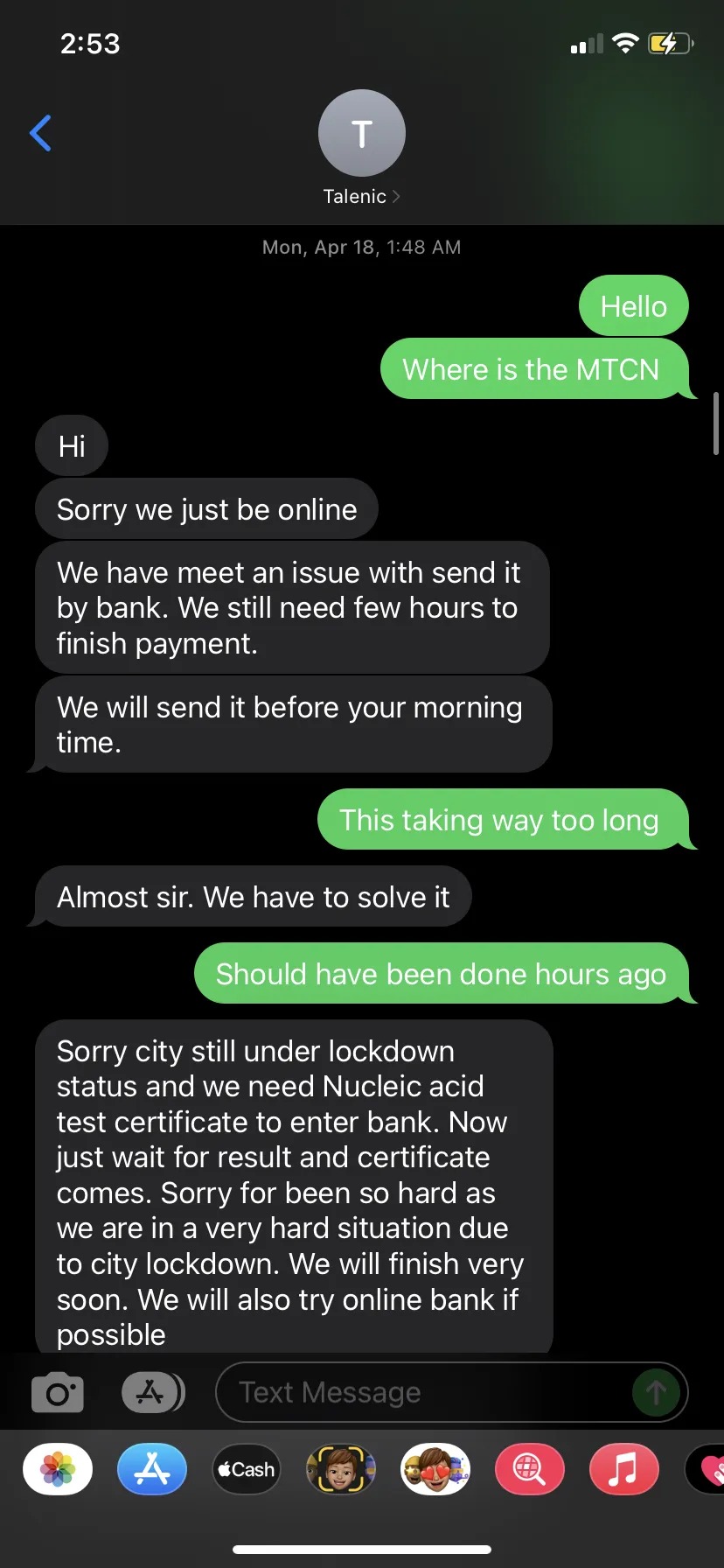Open Apple Cash in app drawer
Viewport: 724px width, 1568px height.
tap(247, 1469)
